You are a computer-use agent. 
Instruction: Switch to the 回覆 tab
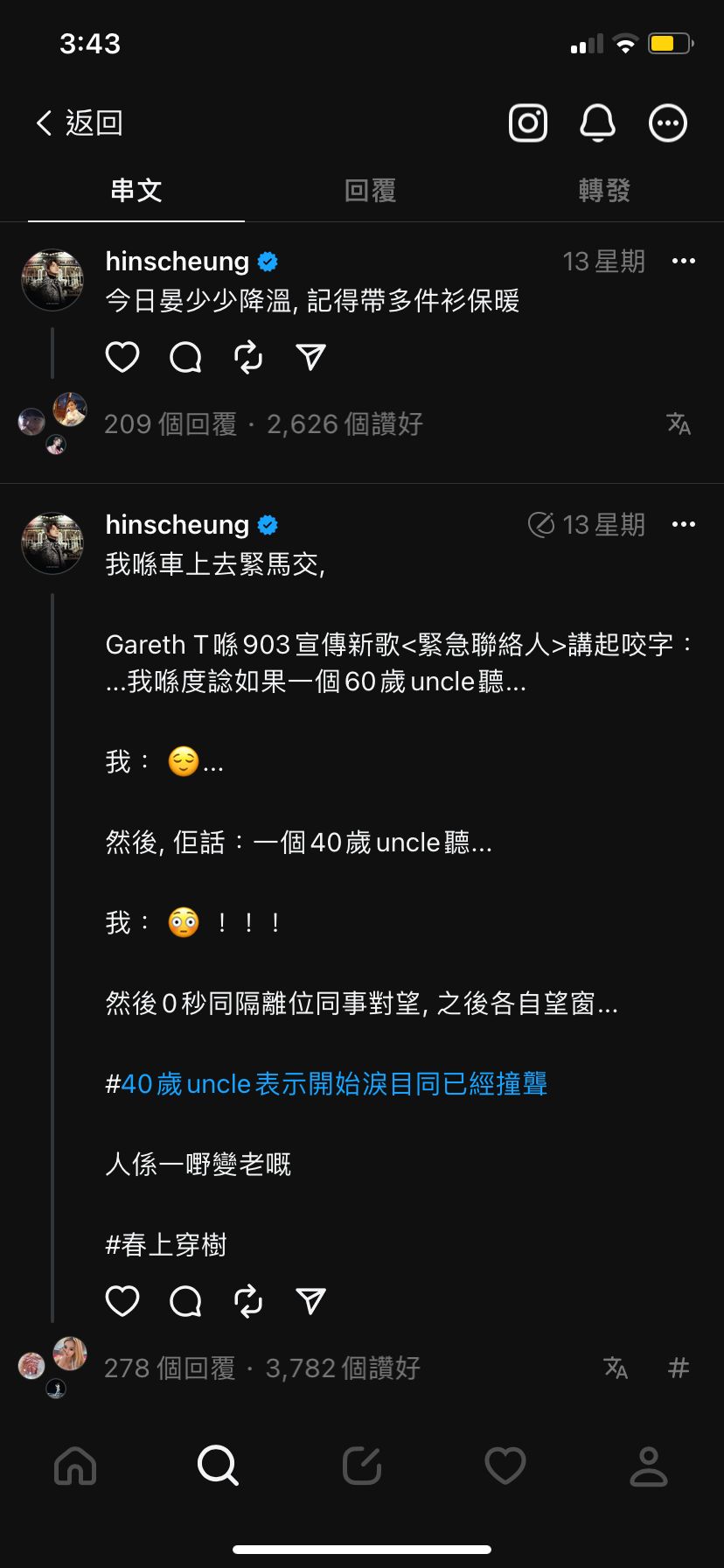[x=370, y=191]
